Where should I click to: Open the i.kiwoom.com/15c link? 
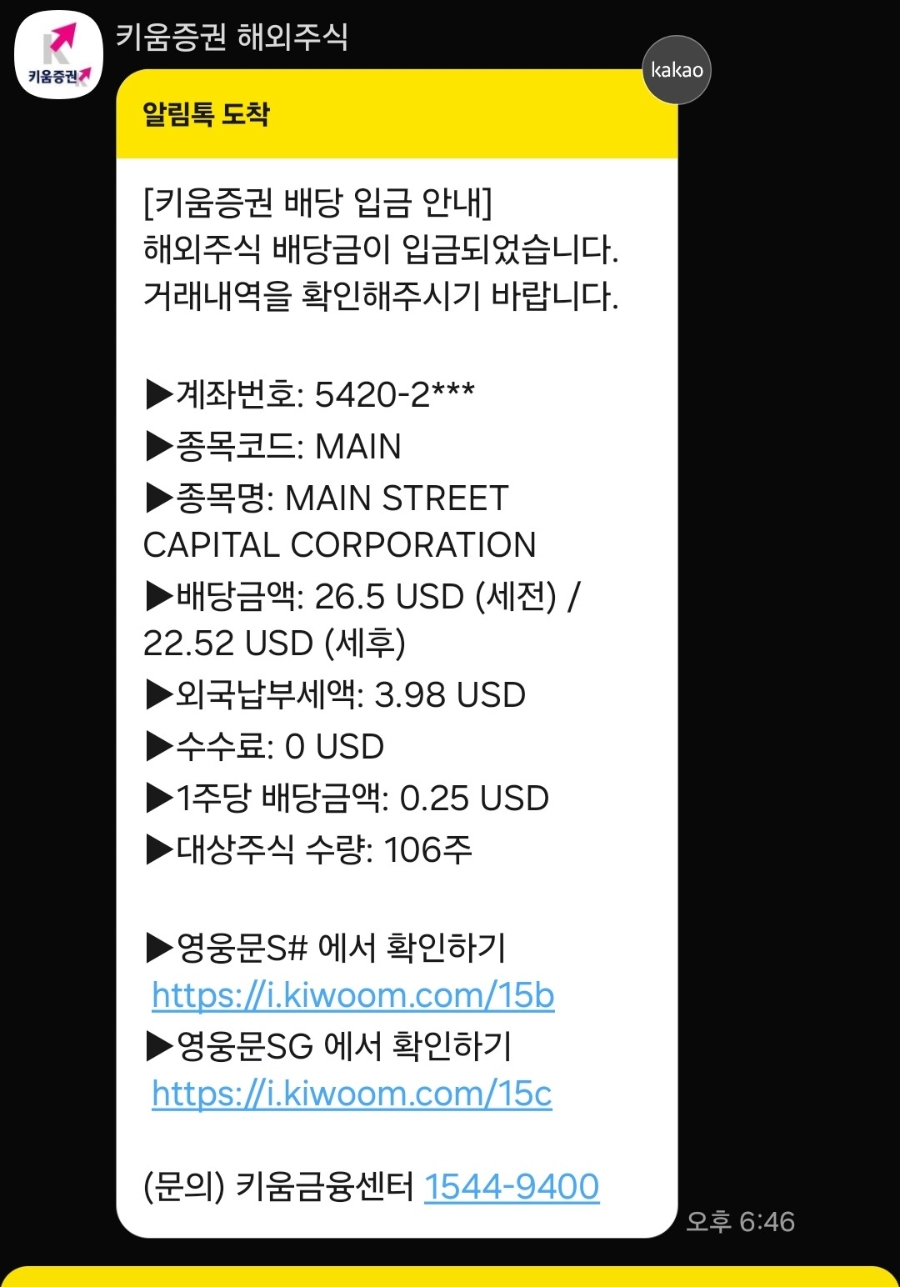pos(352,1095)
